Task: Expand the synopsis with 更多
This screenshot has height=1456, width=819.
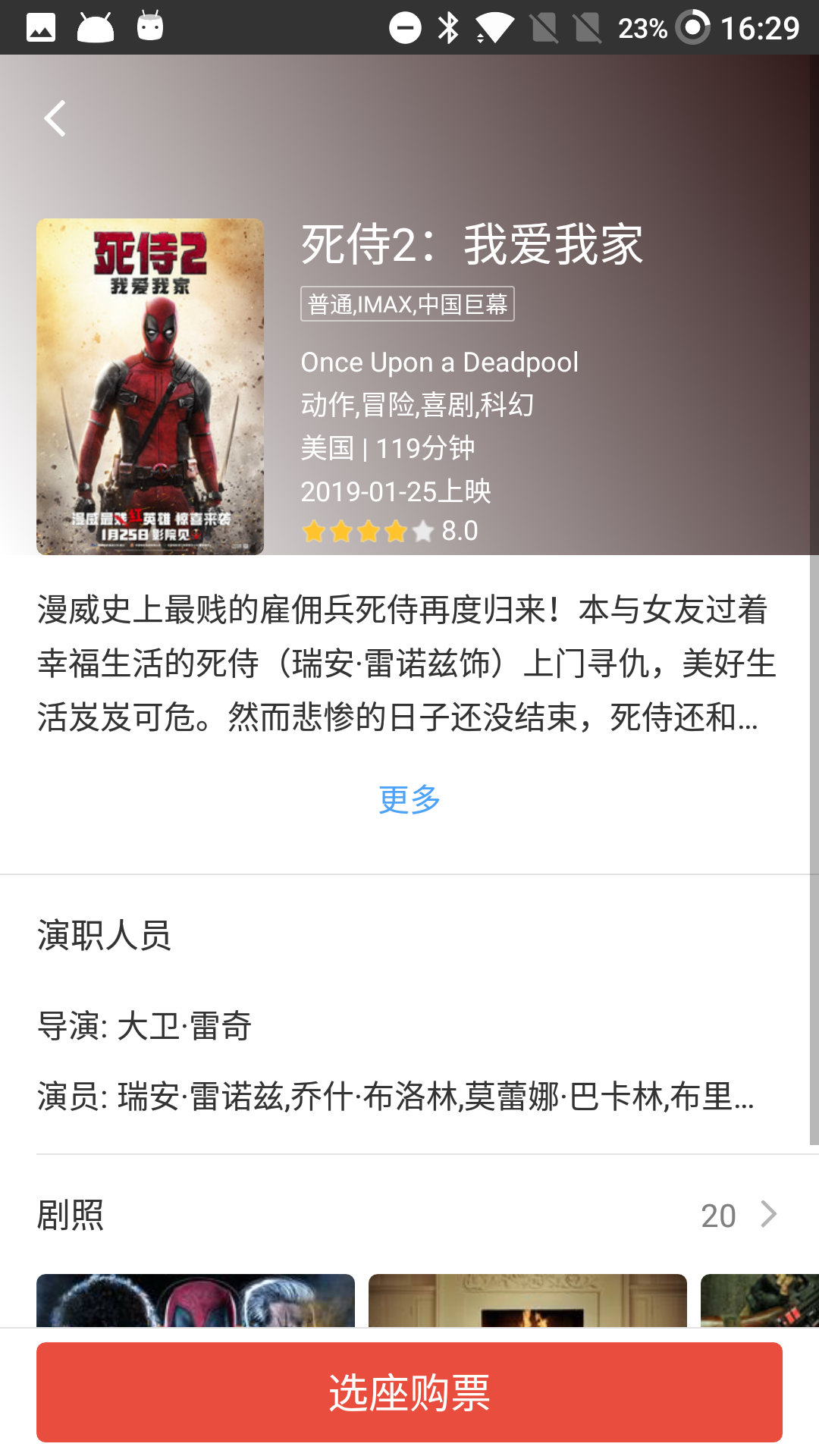Action: point(409,799)
